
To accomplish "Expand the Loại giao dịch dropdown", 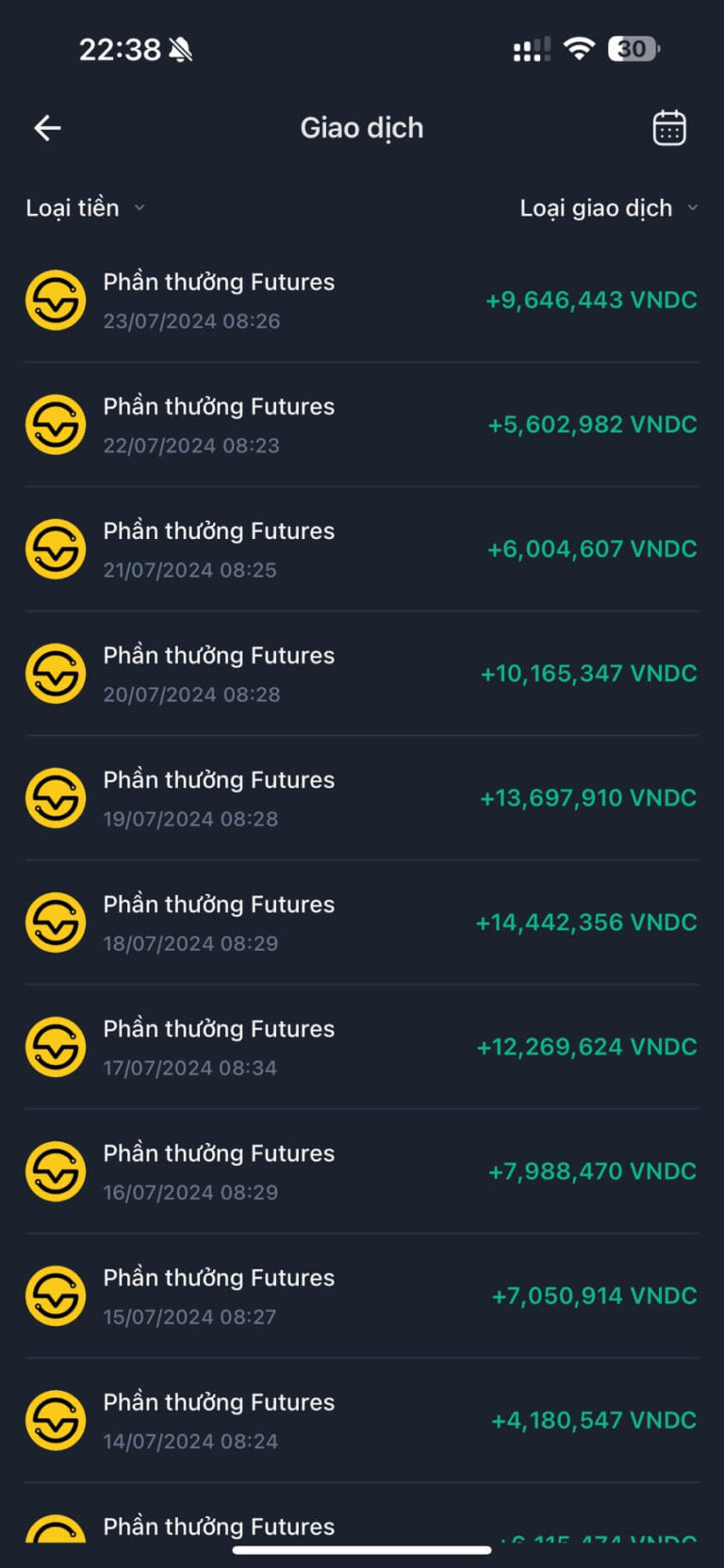I will coord(608,208).
